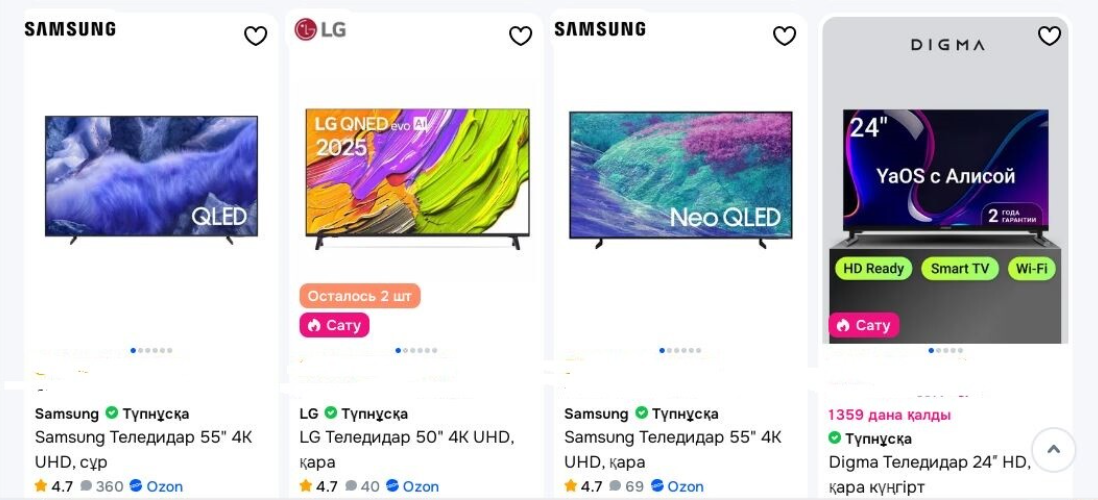The width and height of the screenshot is (1098, 500).
Task: Open the Digma 24" HD TV product
Action: tap(945, 176)
